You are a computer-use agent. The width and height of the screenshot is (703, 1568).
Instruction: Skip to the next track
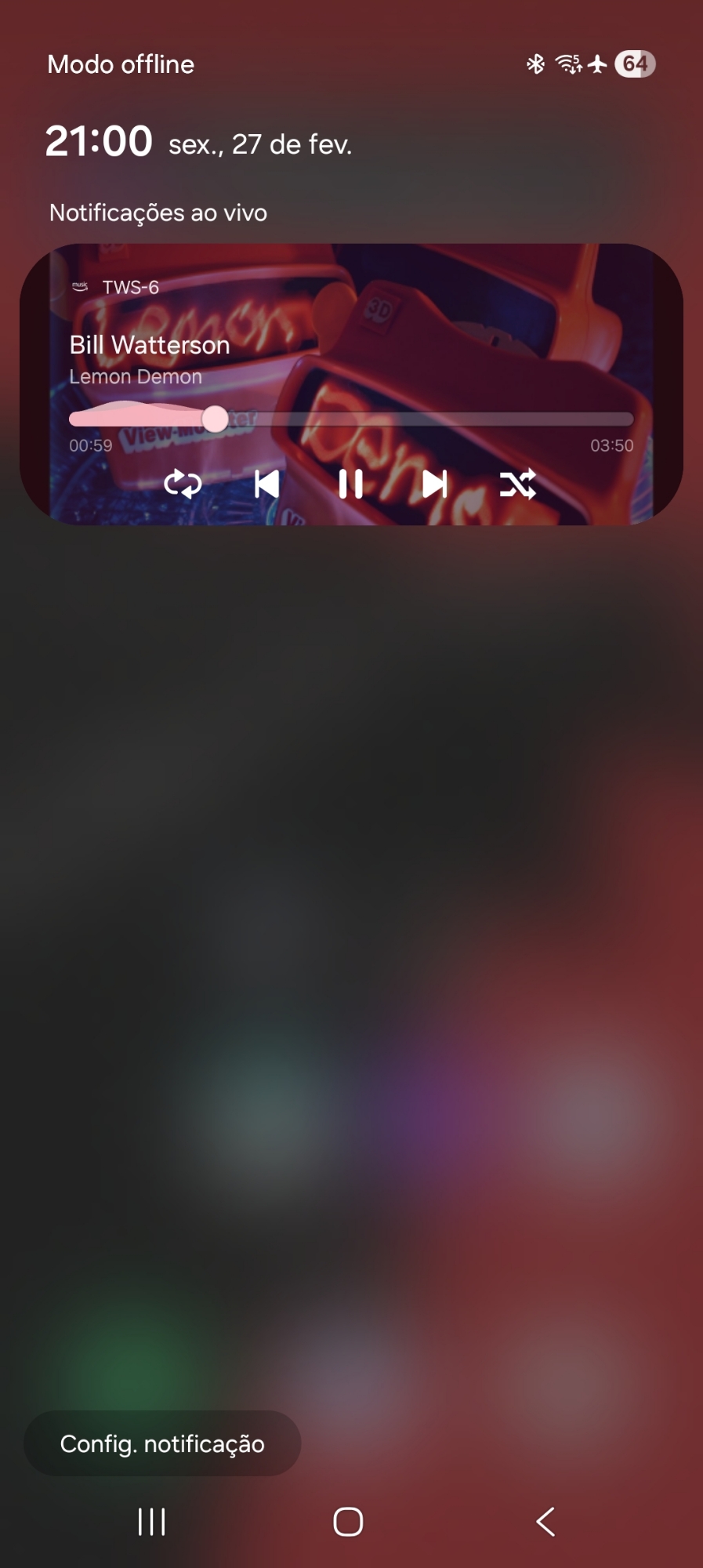click(434, 485)
